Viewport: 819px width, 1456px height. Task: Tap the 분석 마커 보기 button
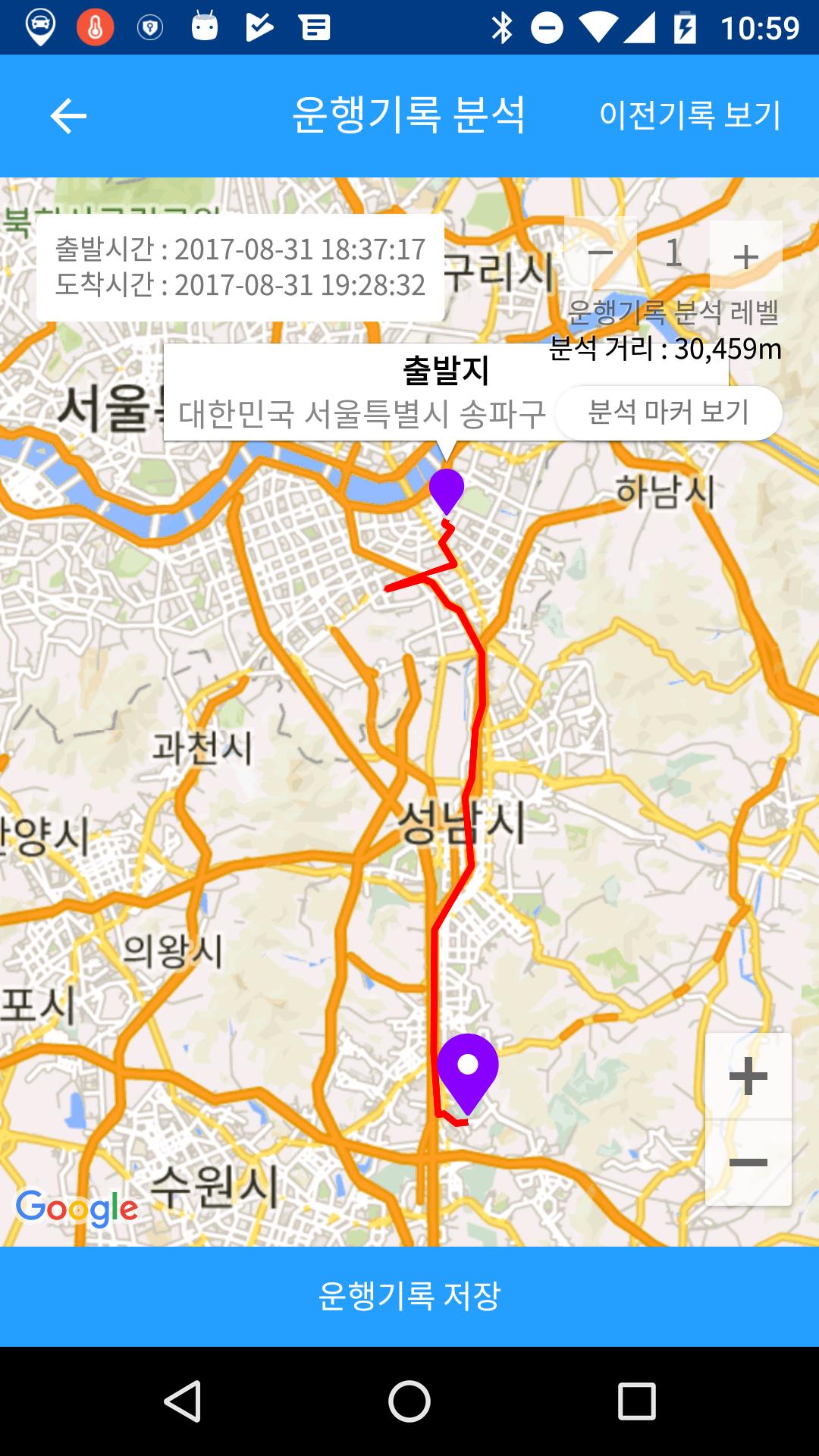pyautogui.click(x=669, y=413)
